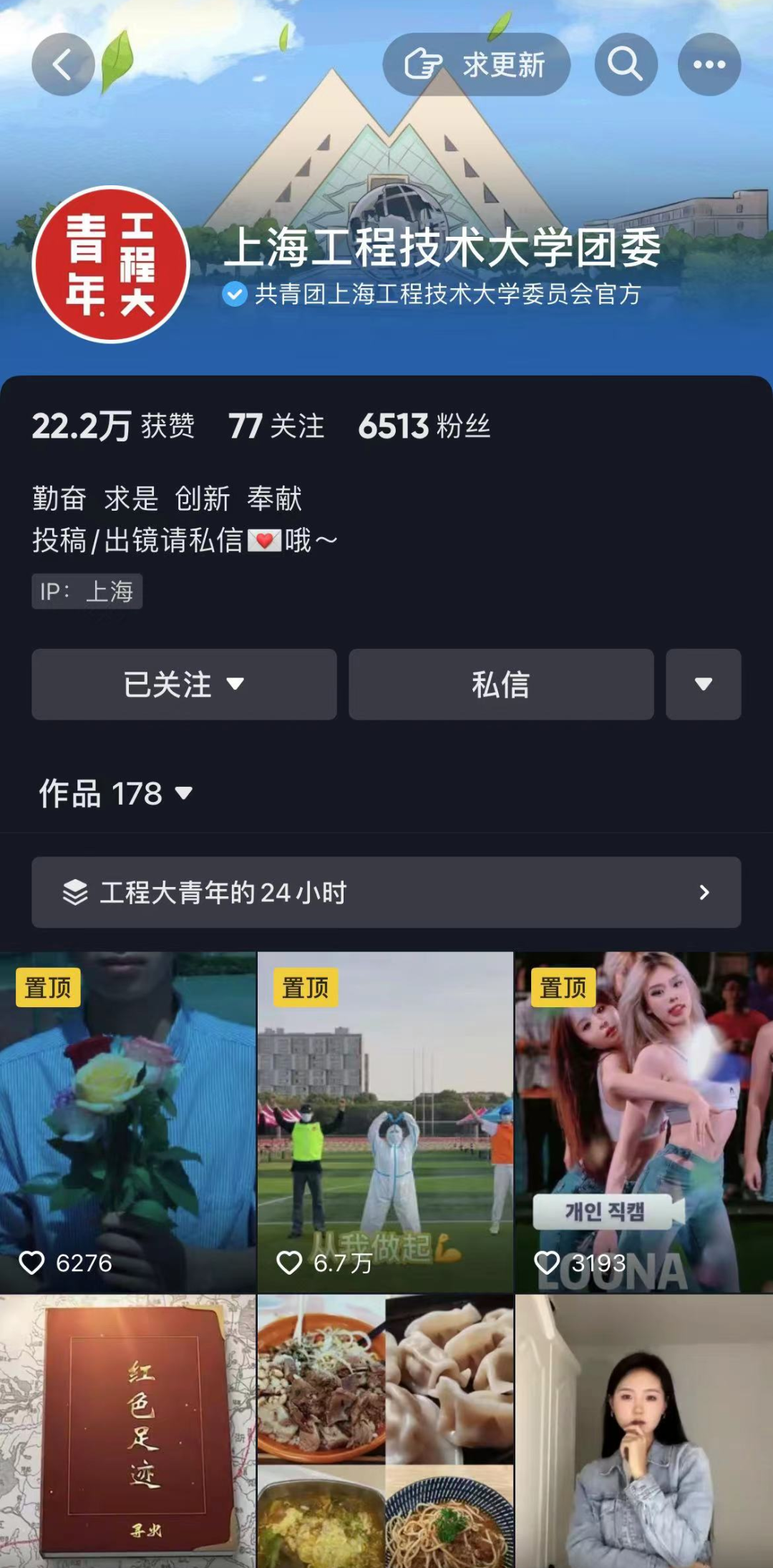773x1568 pixels.
Task: Go back using the arrow icon
Action: click(63, 64)
